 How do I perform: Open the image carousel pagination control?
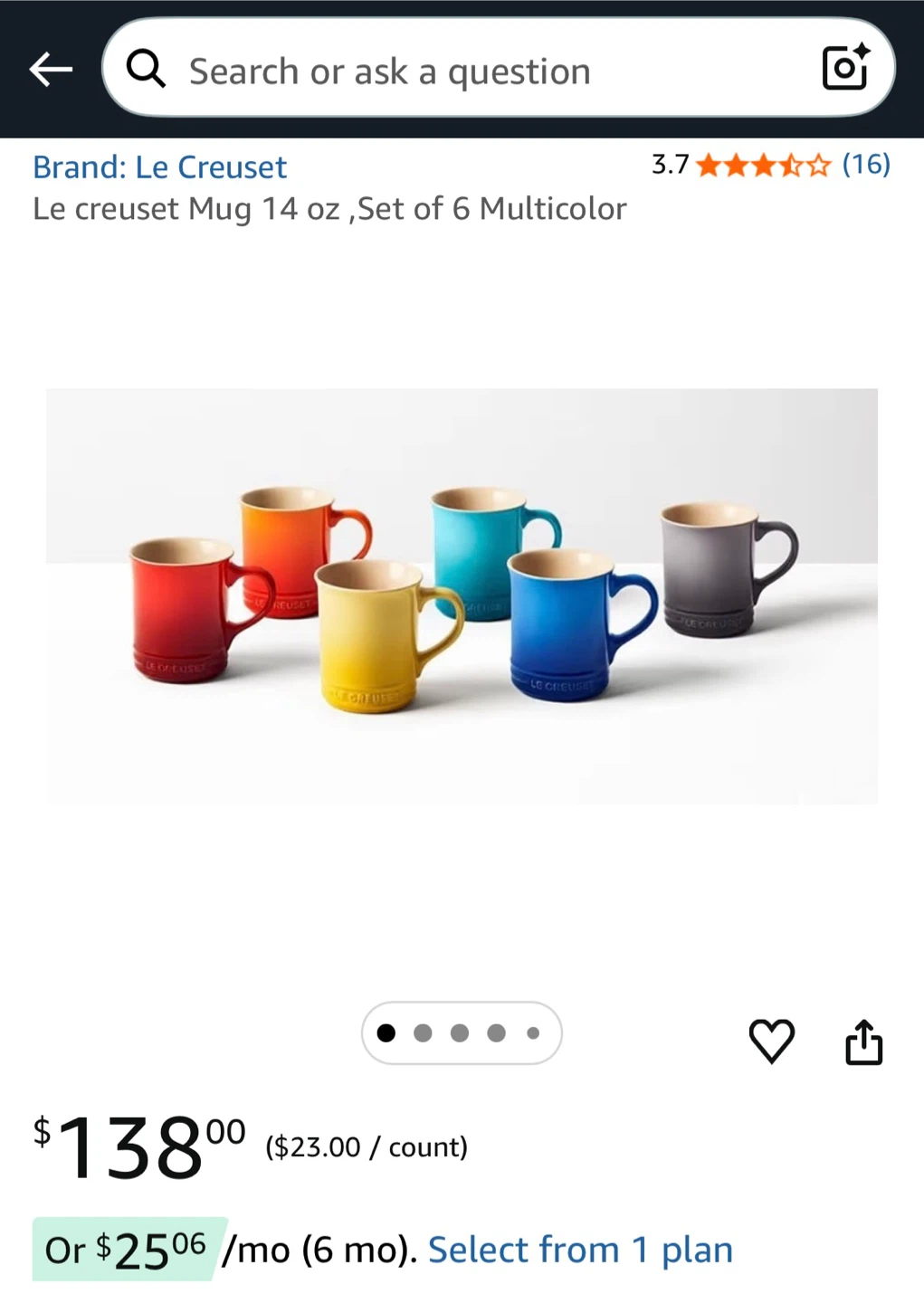click(x=460, y=1033)
